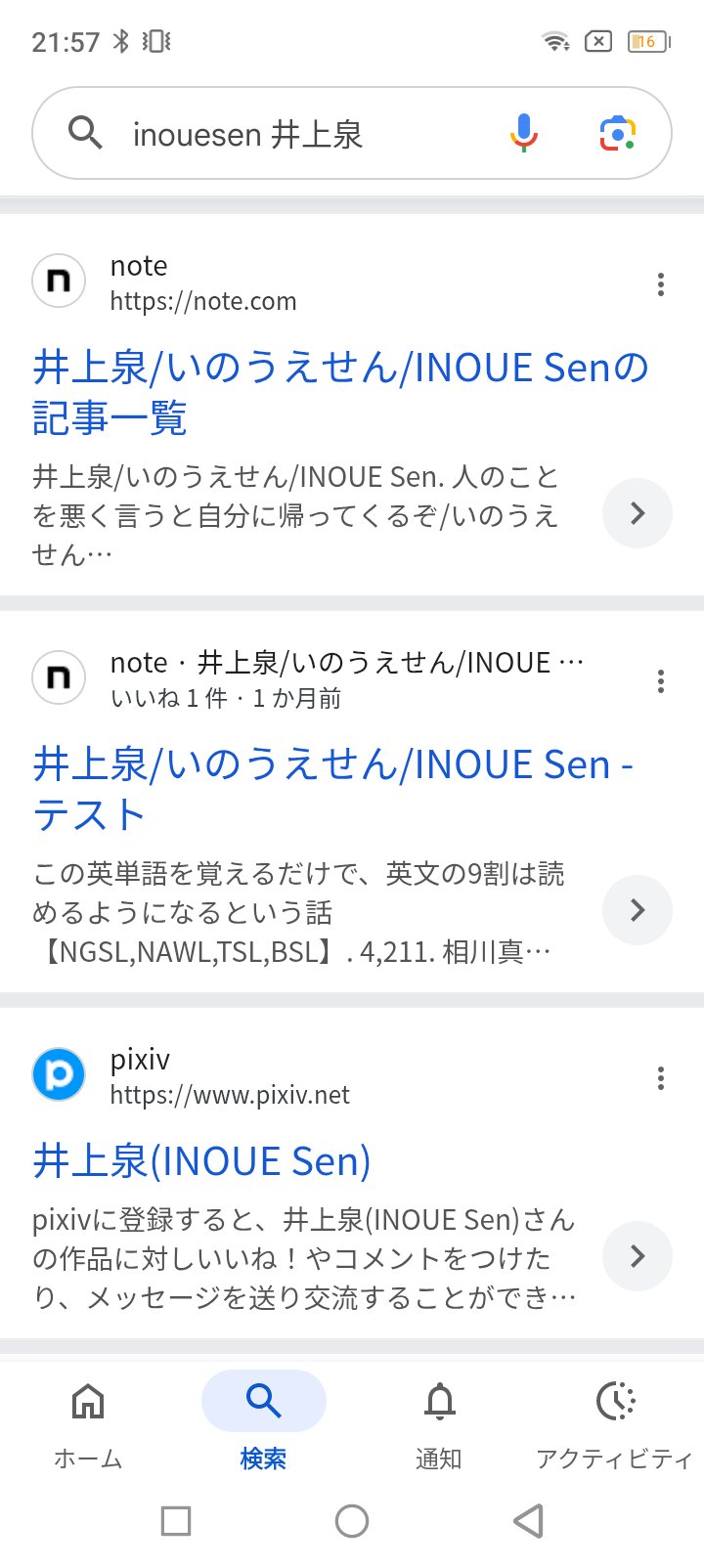
Task: Open overflow menu for the note いいね１件 result
Action: 661,681
